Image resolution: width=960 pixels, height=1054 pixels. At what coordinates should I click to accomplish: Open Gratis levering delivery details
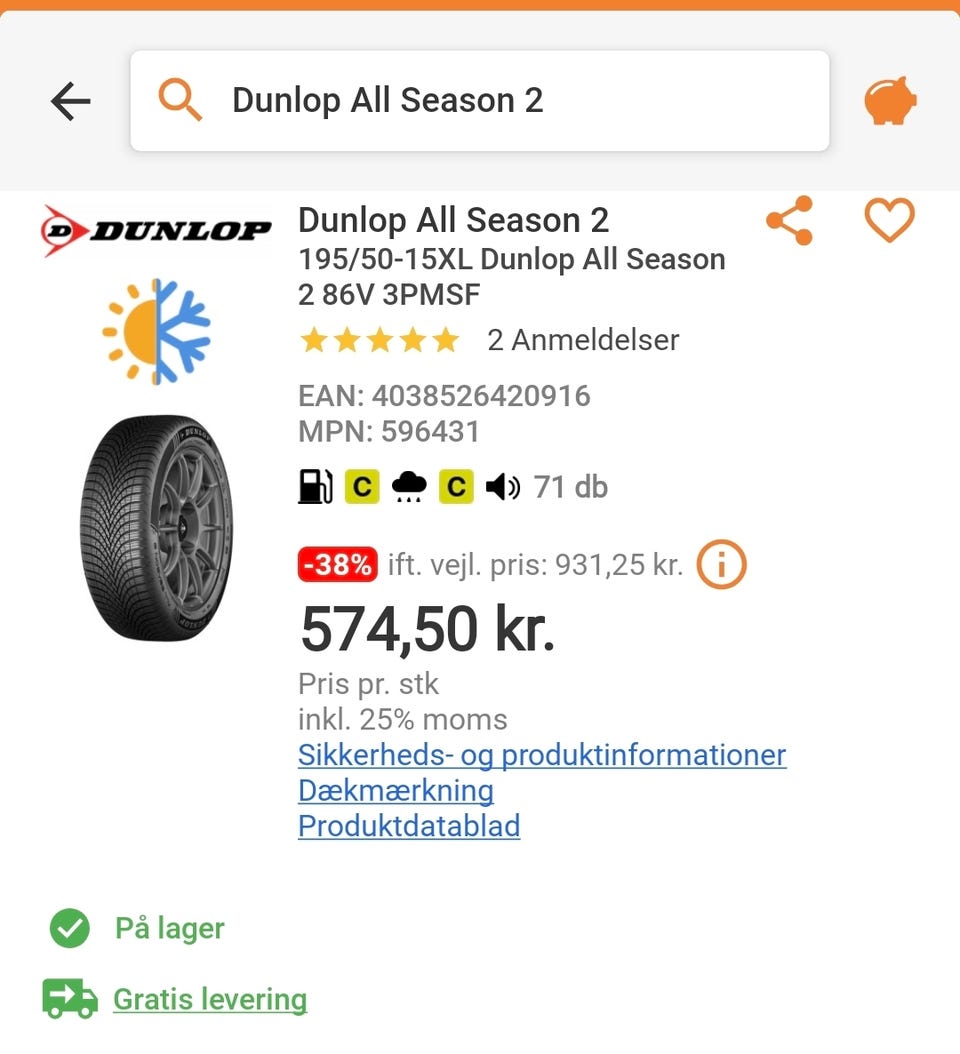pyautogui.click(x=210, y=999)
